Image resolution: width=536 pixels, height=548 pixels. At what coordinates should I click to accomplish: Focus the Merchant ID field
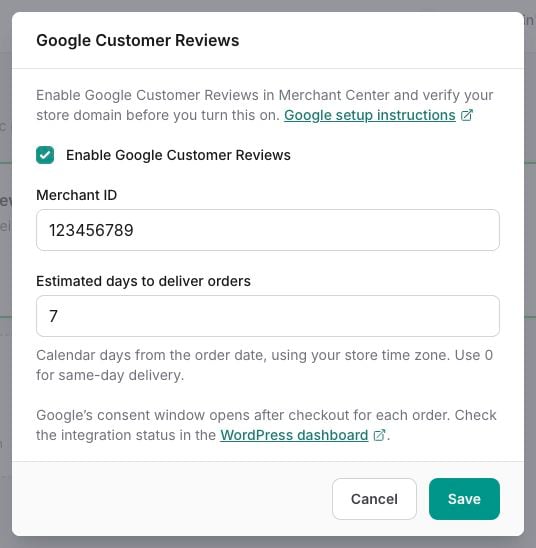pyautogui.click(x=268, y=230)
